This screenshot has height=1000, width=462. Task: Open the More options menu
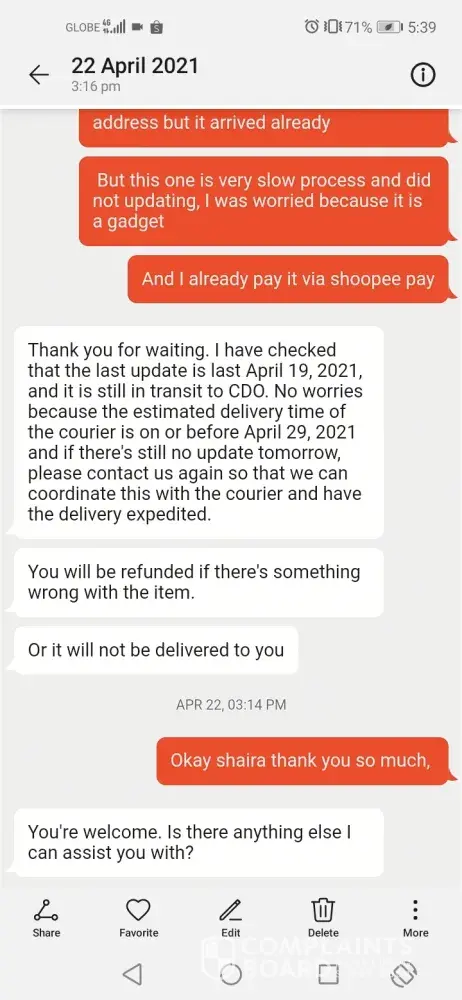pos(415,918)
